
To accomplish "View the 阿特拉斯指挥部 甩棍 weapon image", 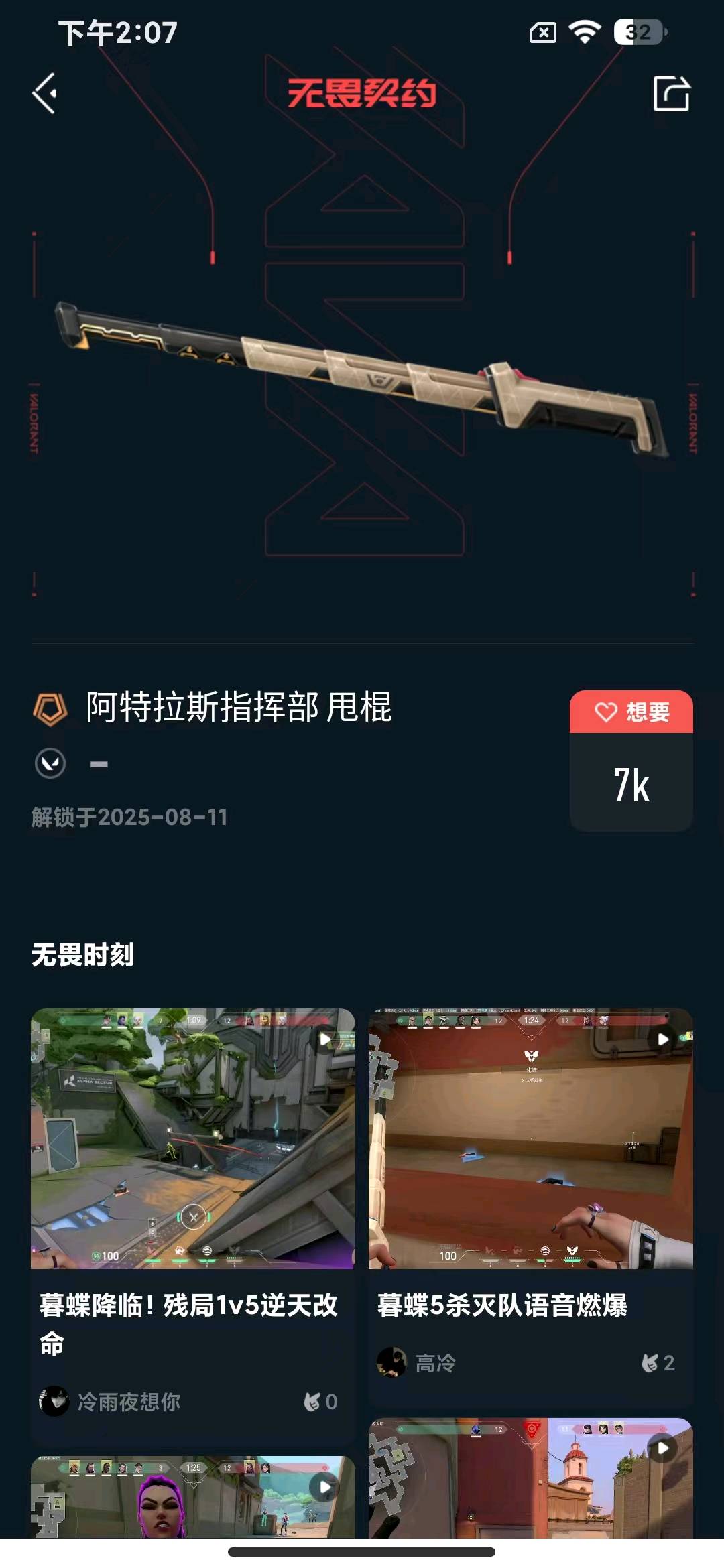I will (362, 379).
